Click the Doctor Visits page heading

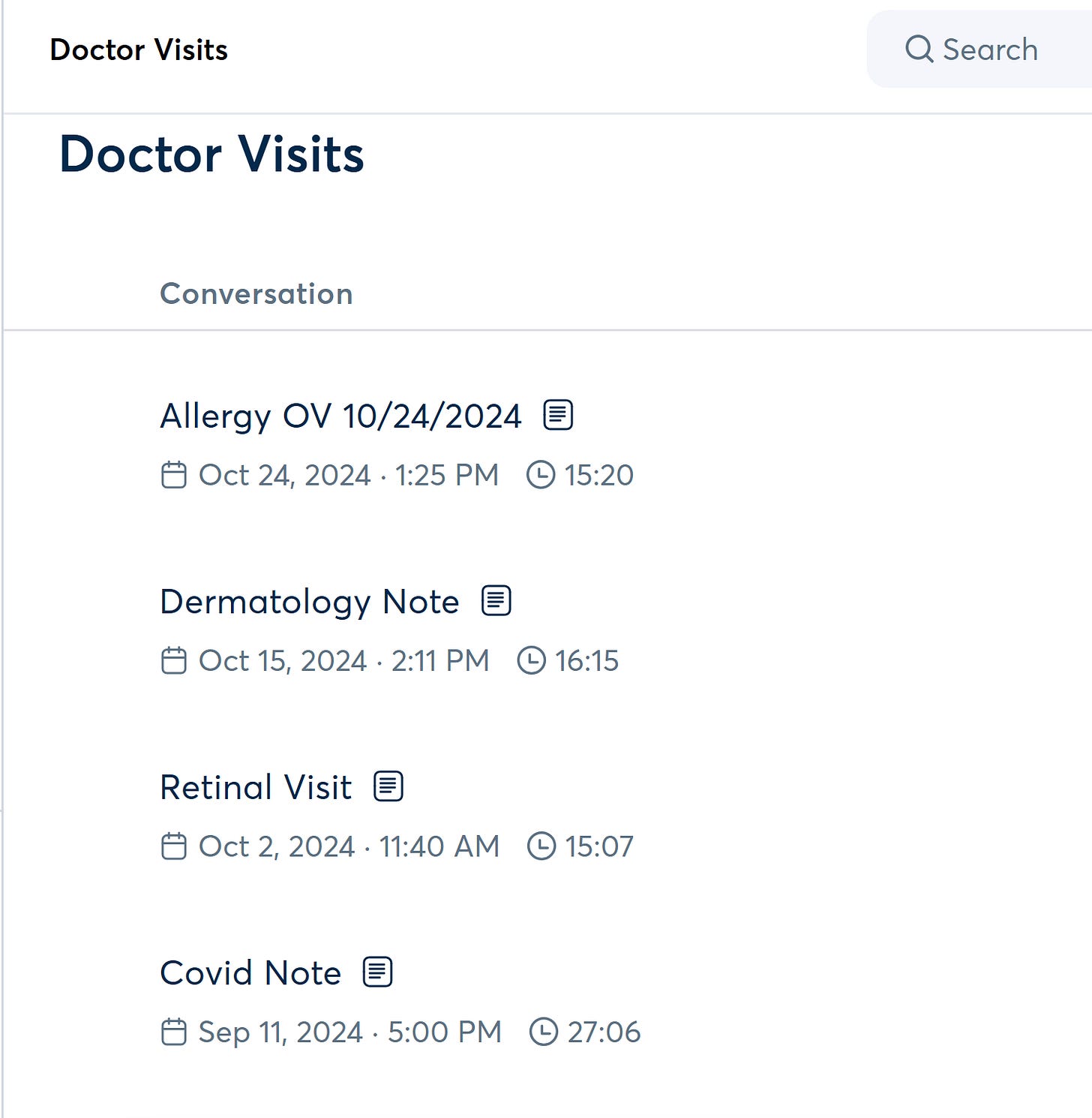click(212, 155)
